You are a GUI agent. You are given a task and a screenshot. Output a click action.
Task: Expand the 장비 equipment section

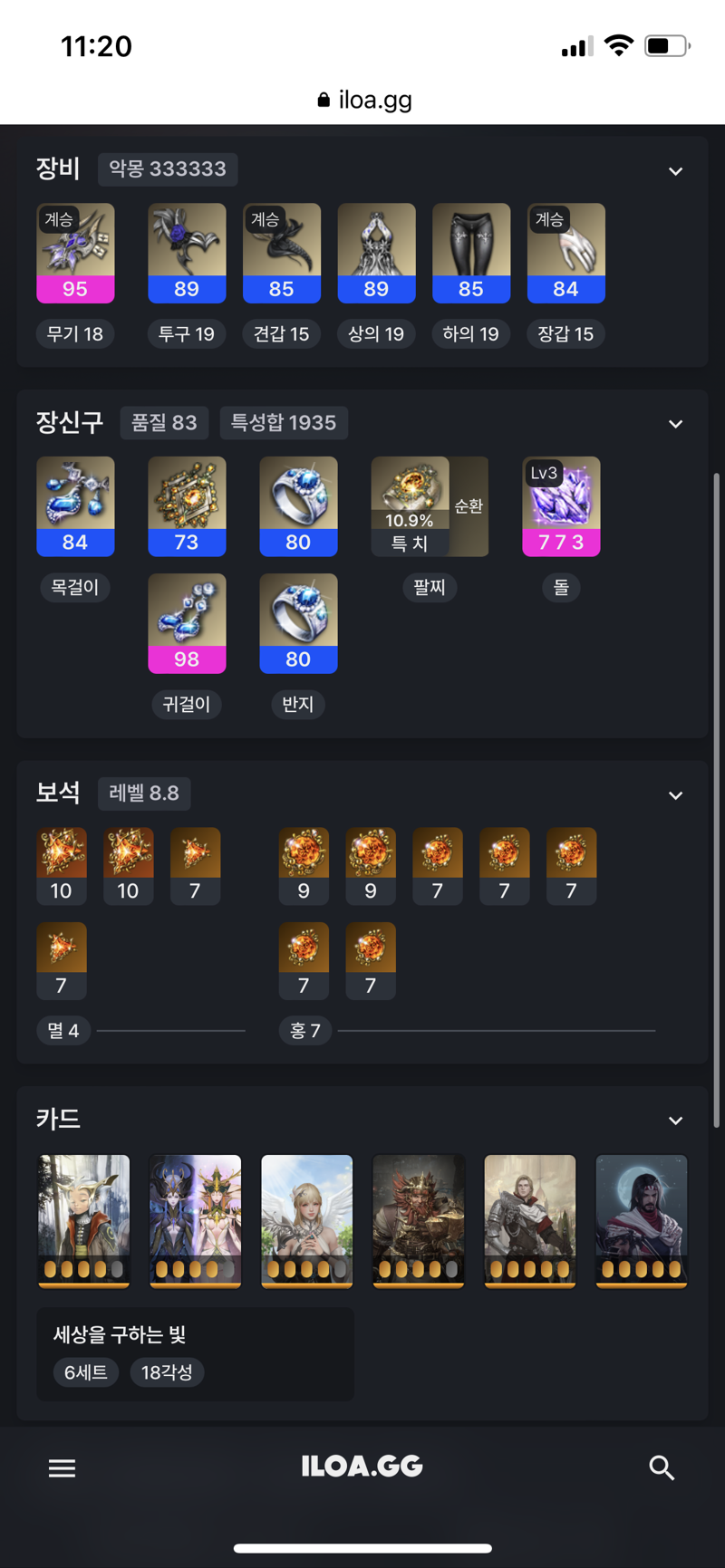pos(675,171)
